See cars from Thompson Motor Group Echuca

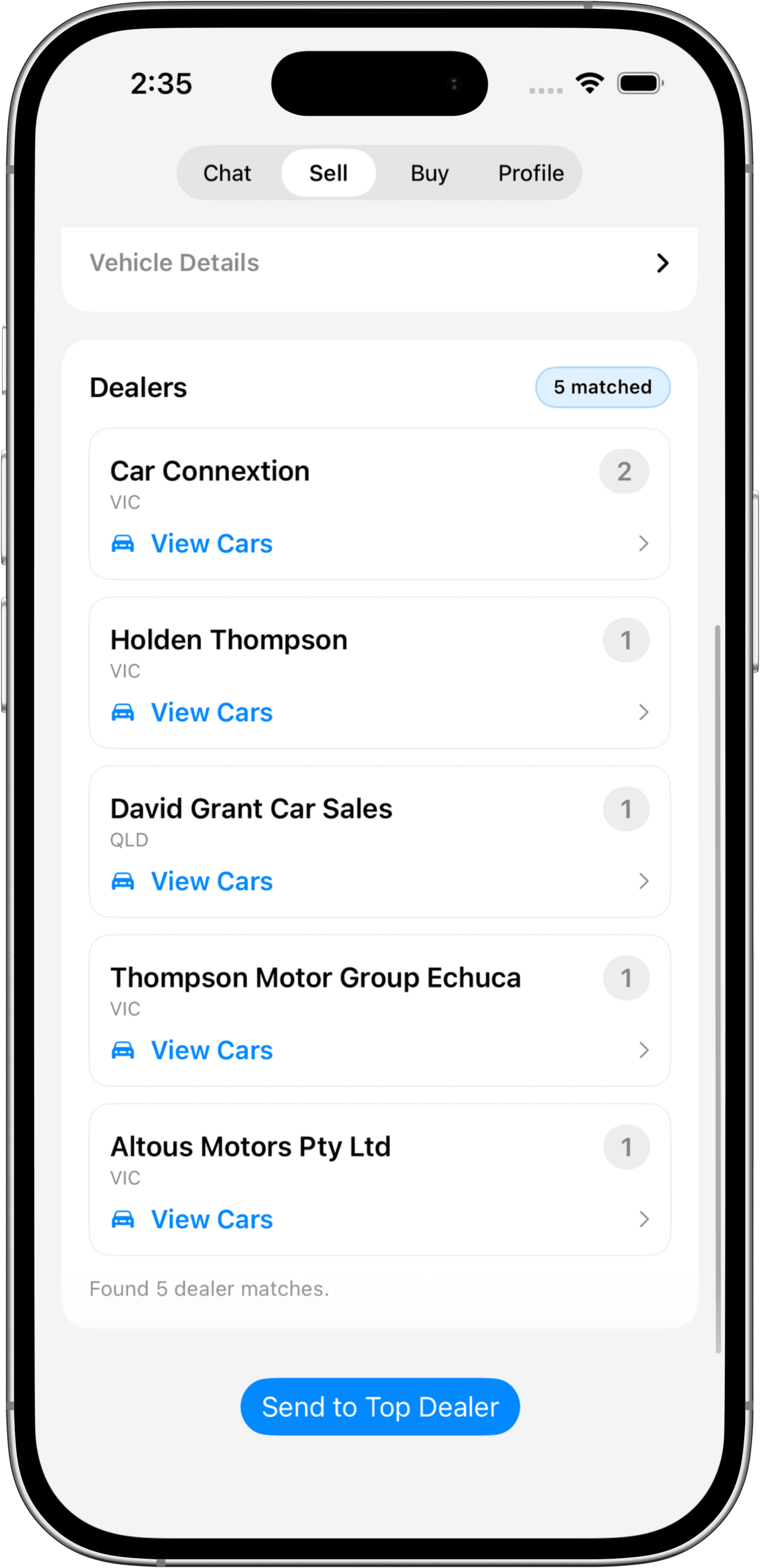(x=211, y=1050)
